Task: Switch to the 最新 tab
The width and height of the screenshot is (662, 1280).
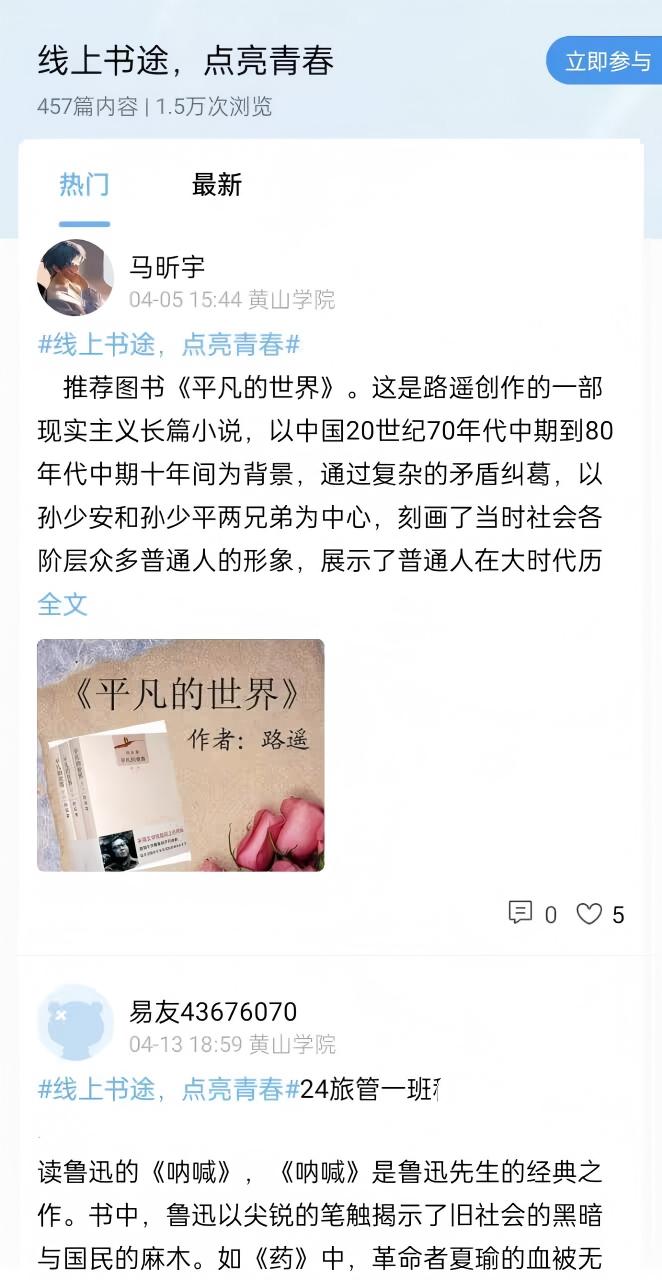Action: point(217,185)
